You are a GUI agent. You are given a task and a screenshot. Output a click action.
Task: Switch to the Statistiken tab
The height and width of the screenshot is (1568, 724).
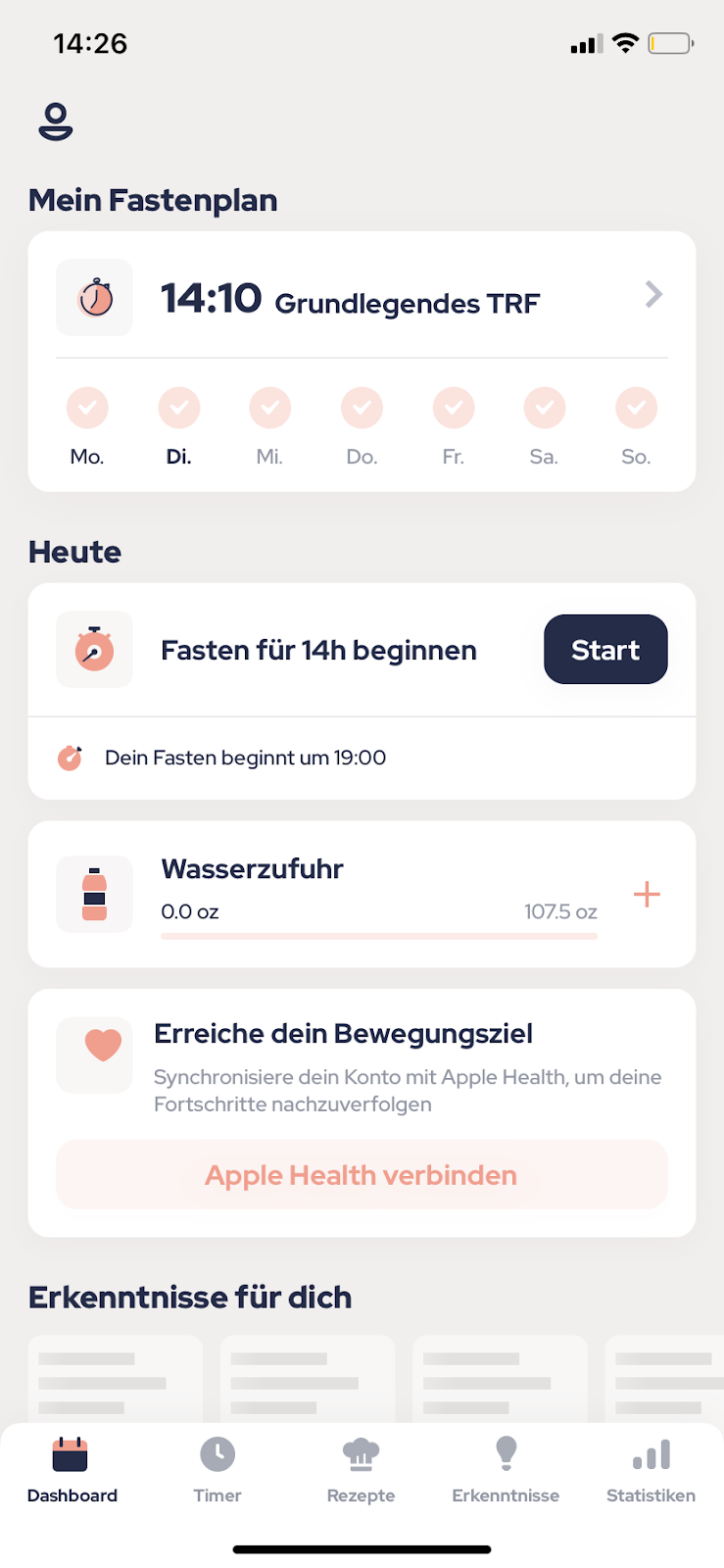(x=651, y=1469)
